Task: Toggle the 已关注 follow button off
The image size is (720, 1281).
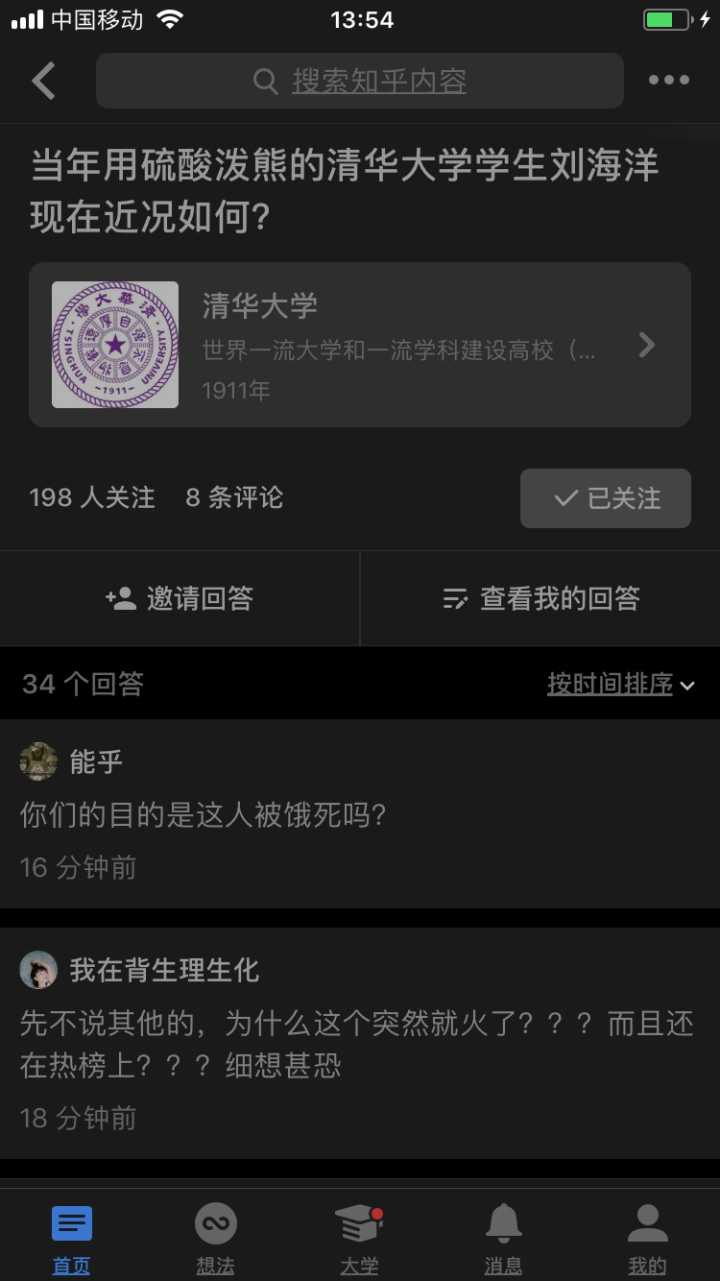Action: 604,498
